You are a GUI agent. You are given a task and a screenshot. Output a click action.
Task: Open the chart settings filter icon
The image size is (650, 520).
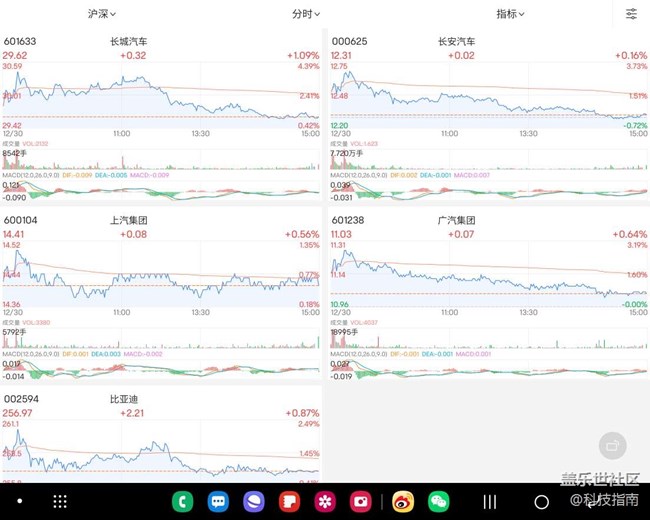(x=631, y=14)
